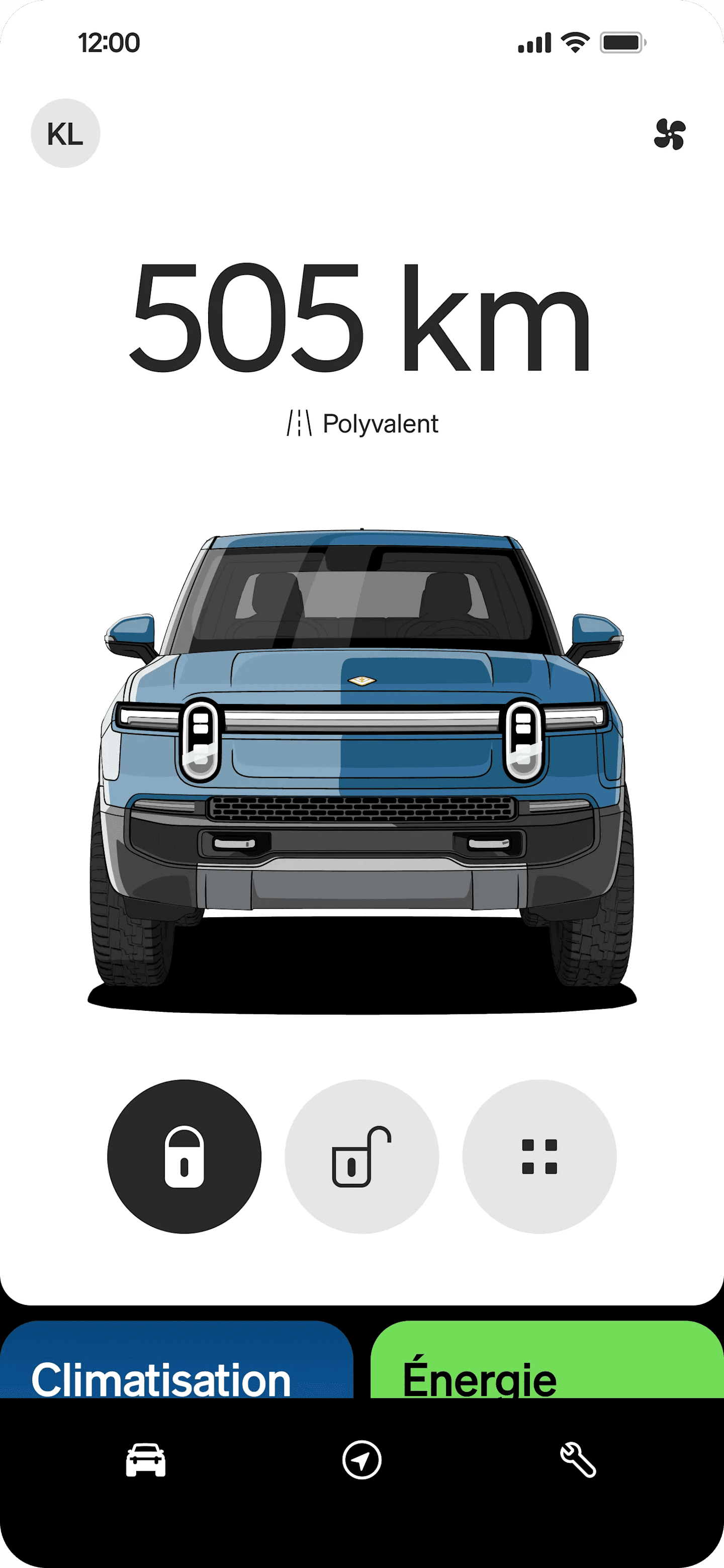Image resolution: width=724 pixels, height=1568 pixels.
Task: Switch to the vehicle tab
Action: click(145, 1460)
